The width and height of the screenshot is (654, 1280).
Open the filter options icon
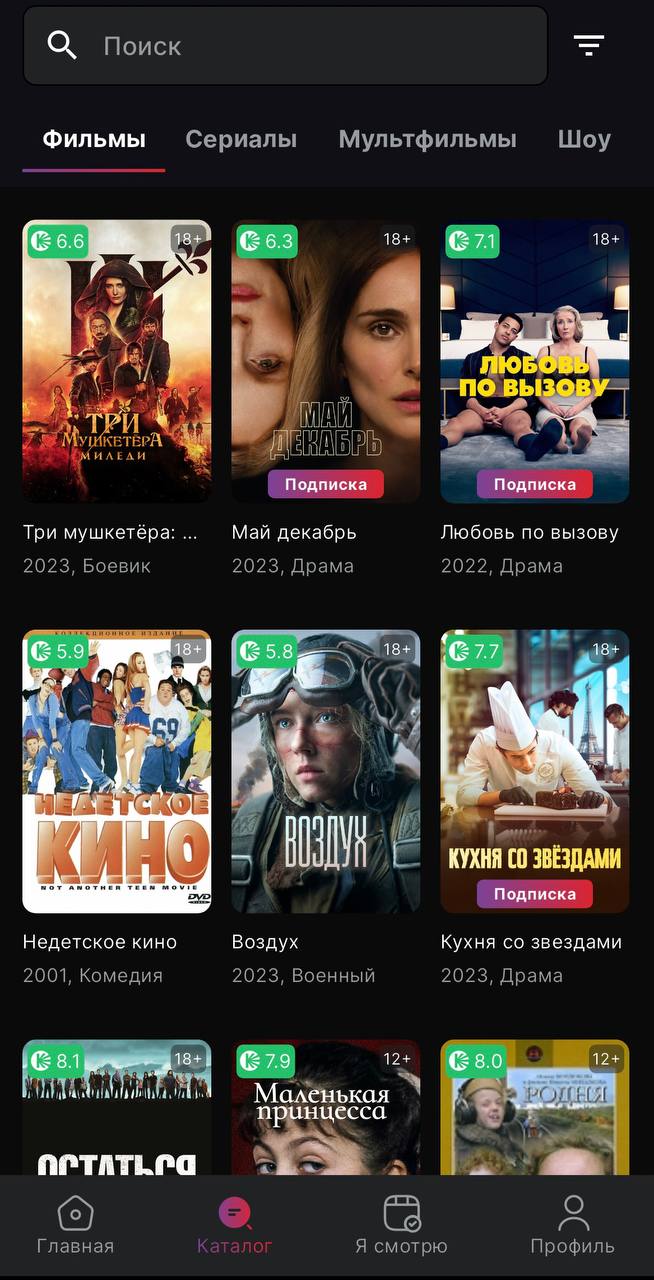point(588,46)
